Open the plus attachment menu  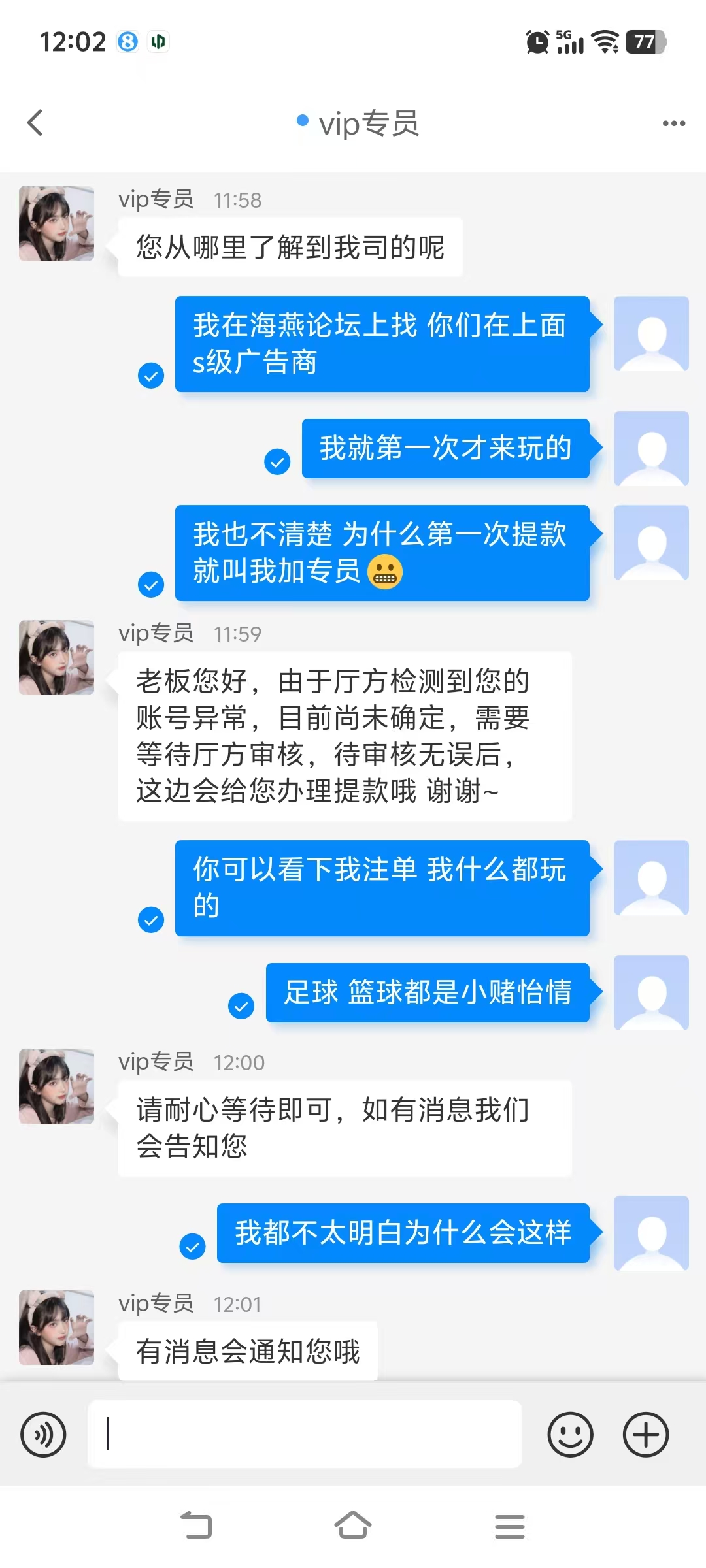[645, 1435]
